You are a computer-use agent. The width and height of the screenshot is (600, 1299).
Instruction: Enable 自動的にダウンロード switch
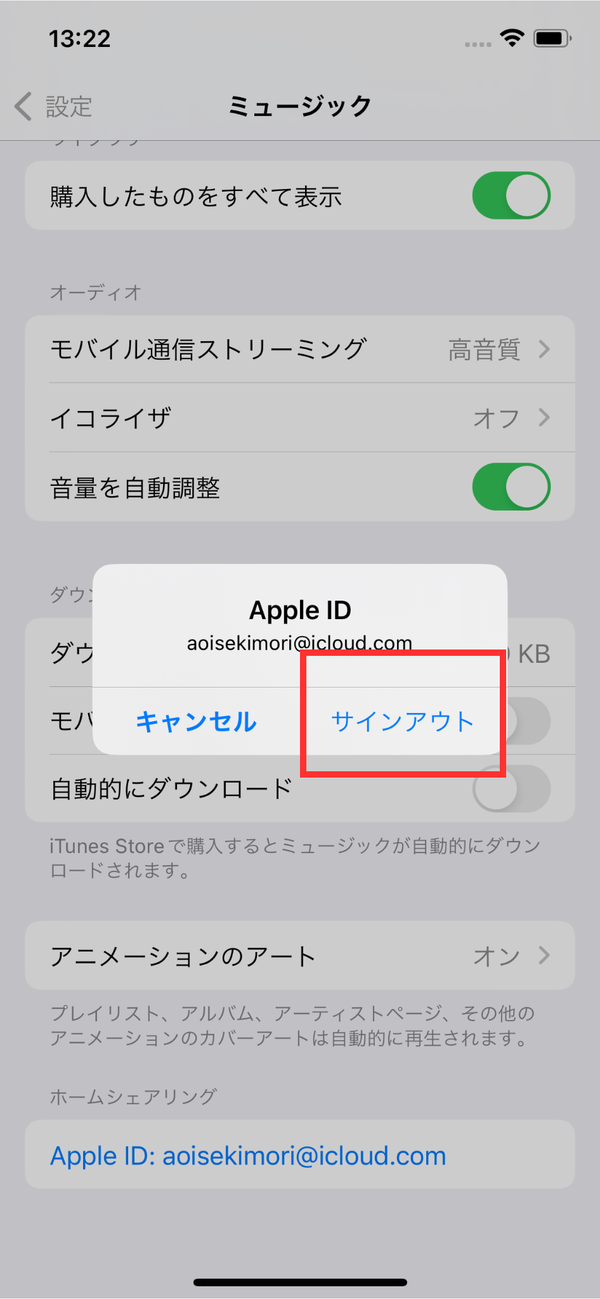(511, 788)
